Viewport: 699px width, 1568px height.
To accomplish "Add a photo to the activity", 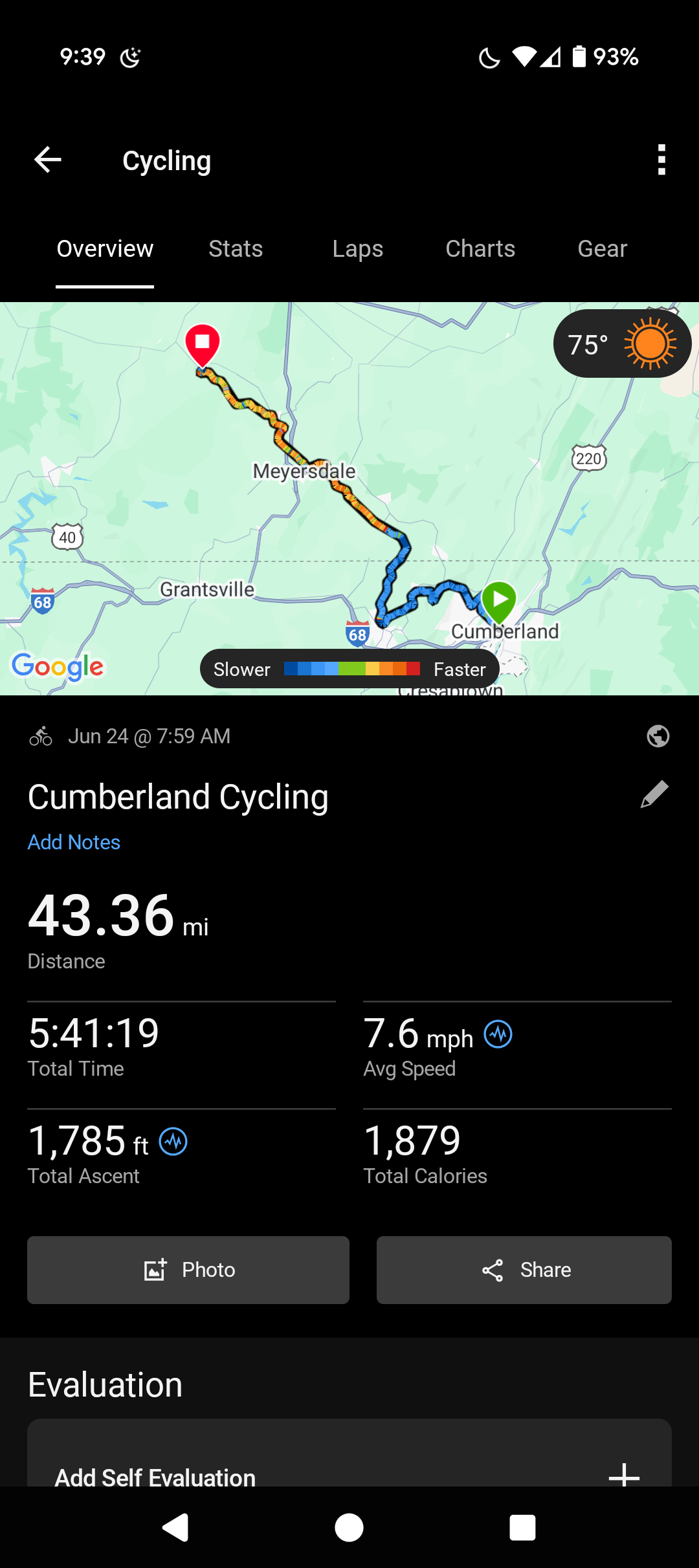I will tap(188, 1270).
